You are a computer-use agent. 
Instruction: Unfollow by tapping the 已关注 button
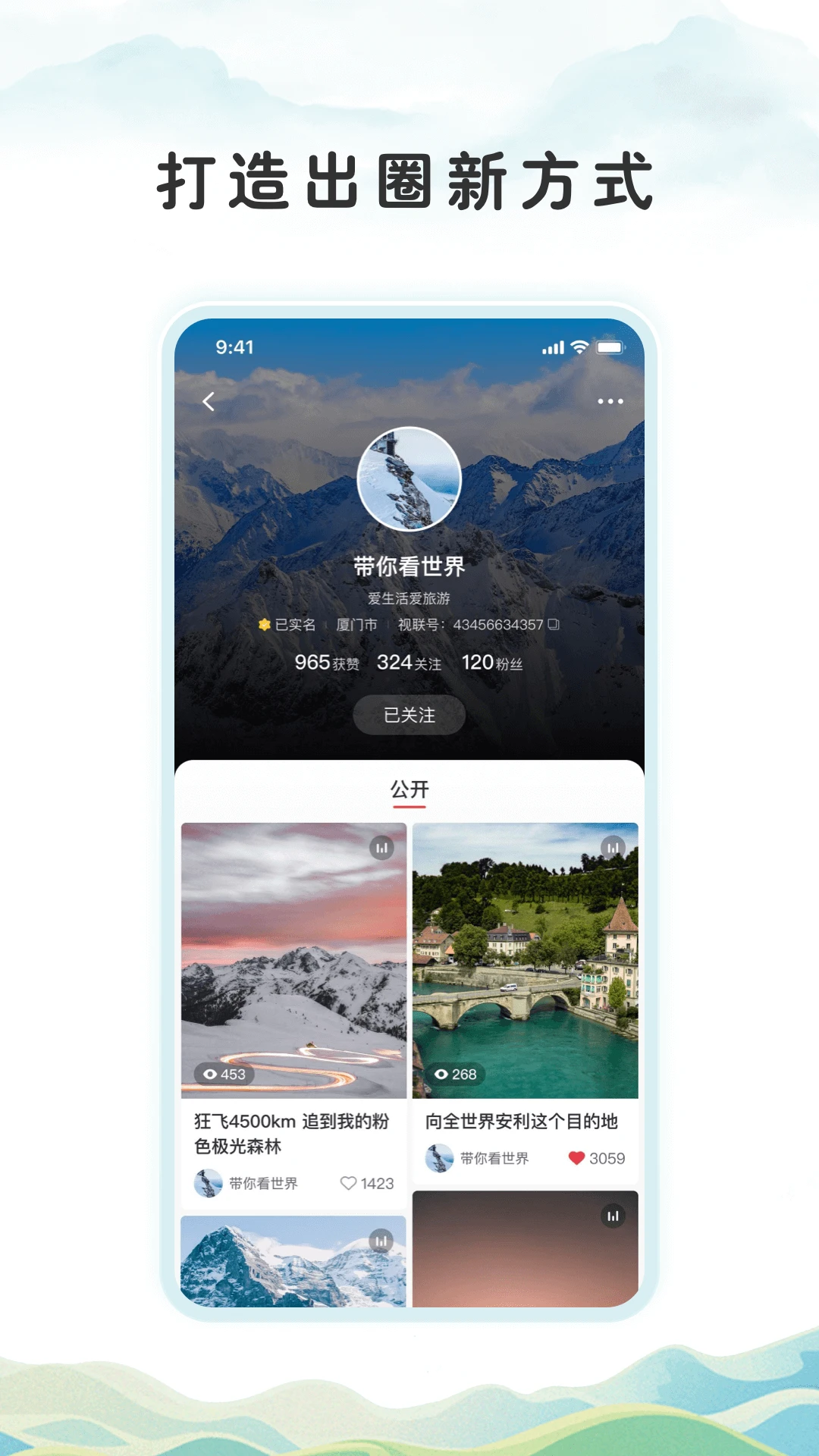point(409,714)
